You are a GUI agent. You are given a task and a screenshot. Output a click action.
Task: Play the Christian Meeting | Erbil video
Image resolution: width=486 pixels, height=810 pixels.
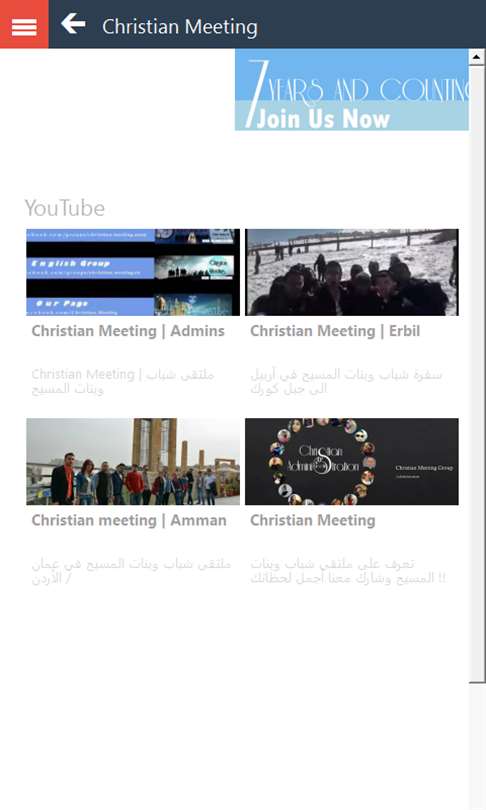coord(352,272)
